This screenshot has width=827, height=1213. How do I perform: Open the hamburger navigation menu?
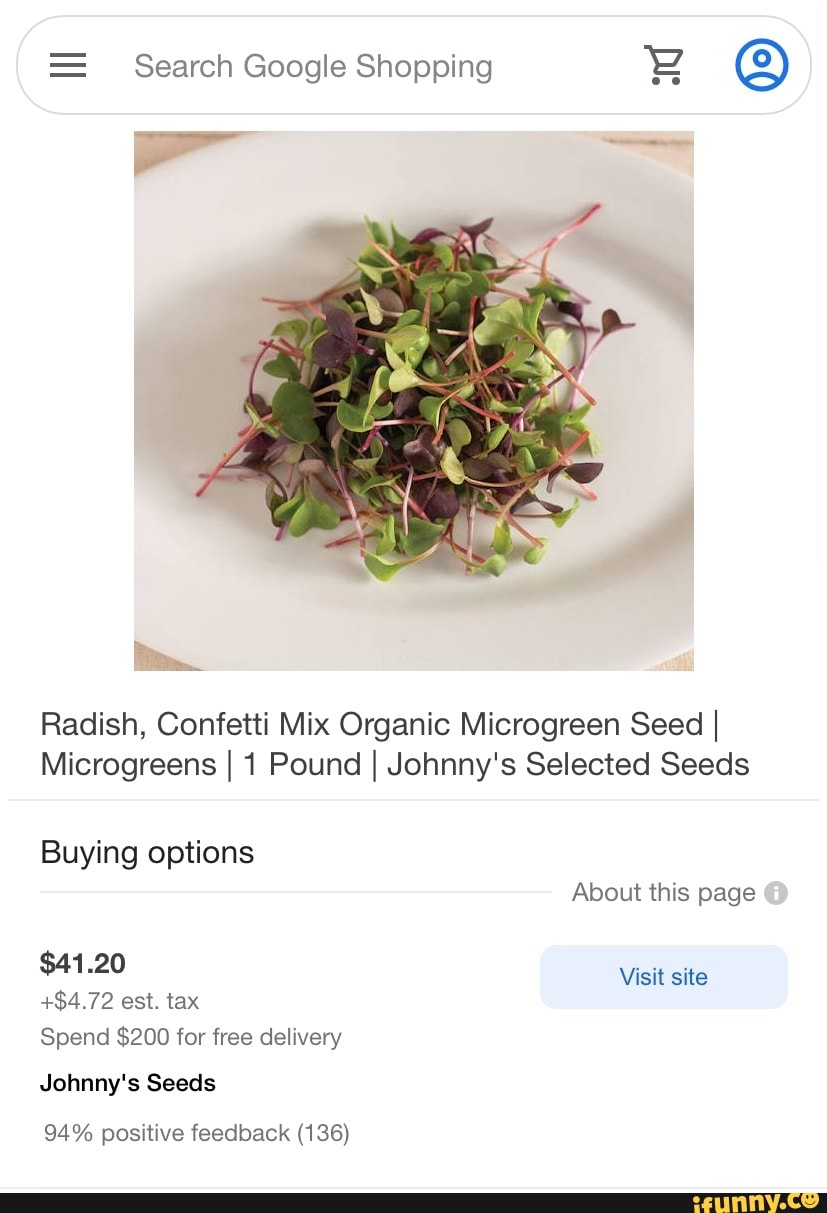point(68,65)
